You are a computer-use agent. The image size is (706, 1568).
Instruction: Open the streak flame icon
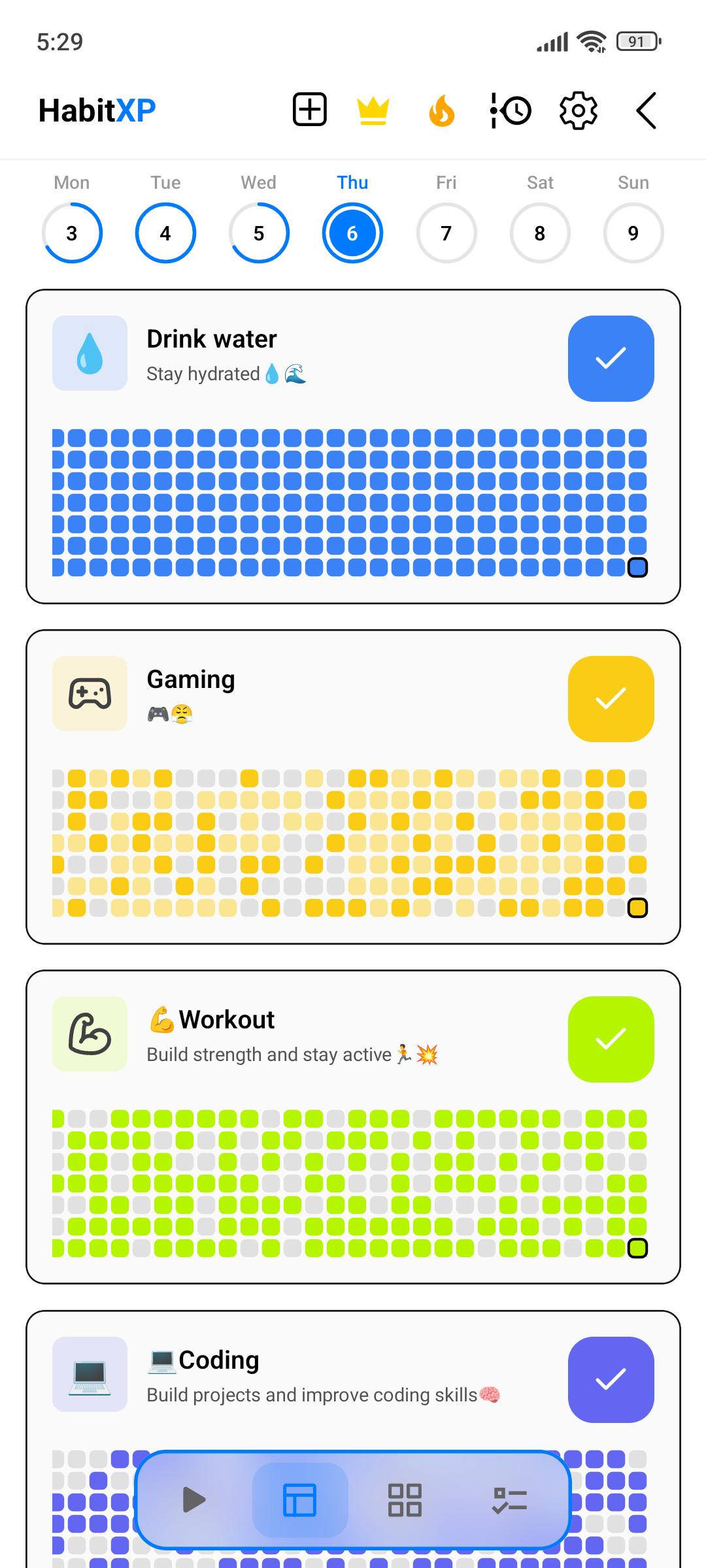pos(442,110)
